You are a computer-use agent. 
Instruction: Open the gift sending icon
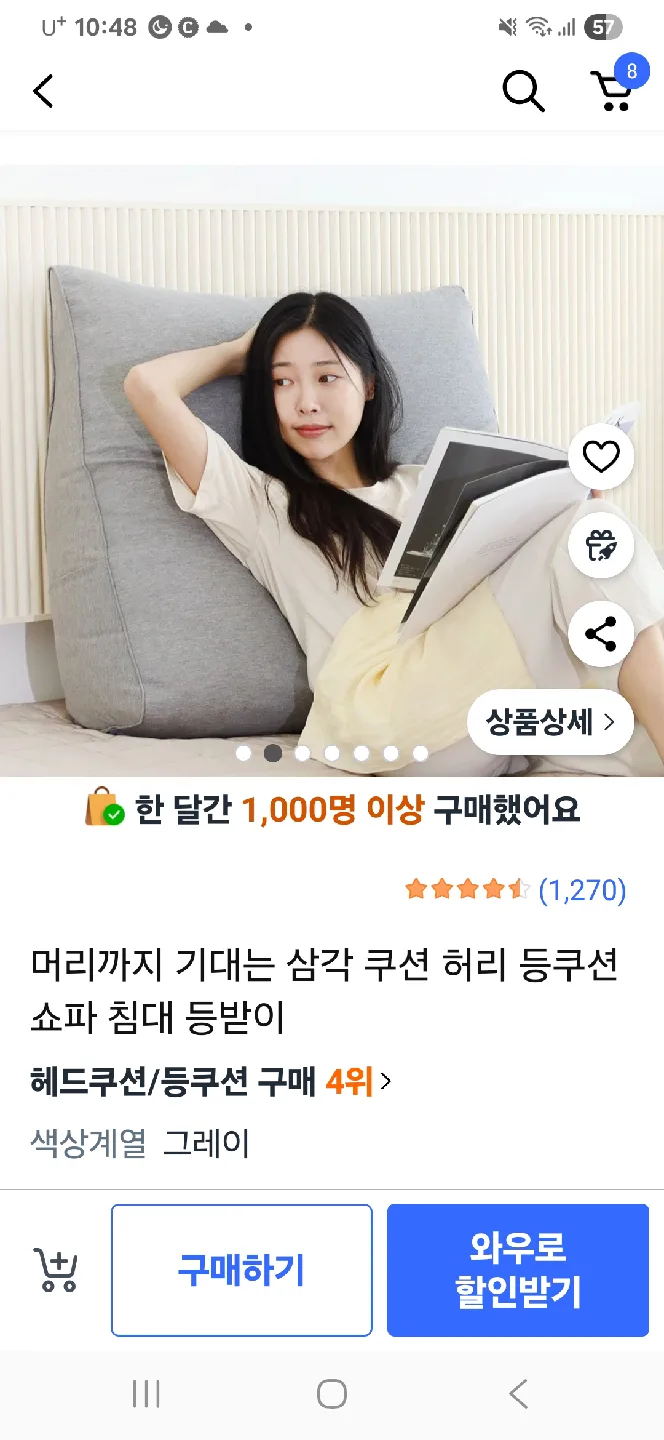(x=601, y=545)
